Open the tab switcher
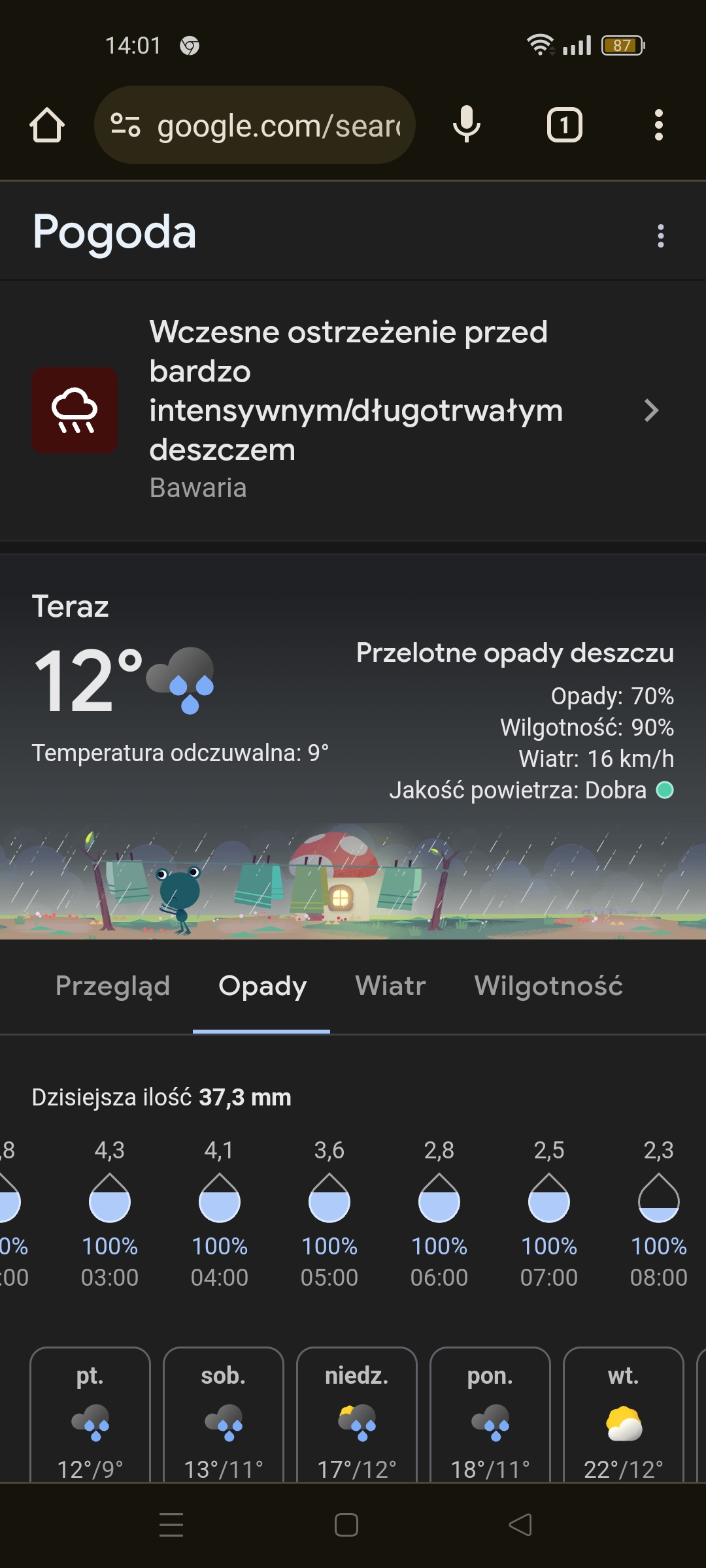 click(x=564, y=125)
